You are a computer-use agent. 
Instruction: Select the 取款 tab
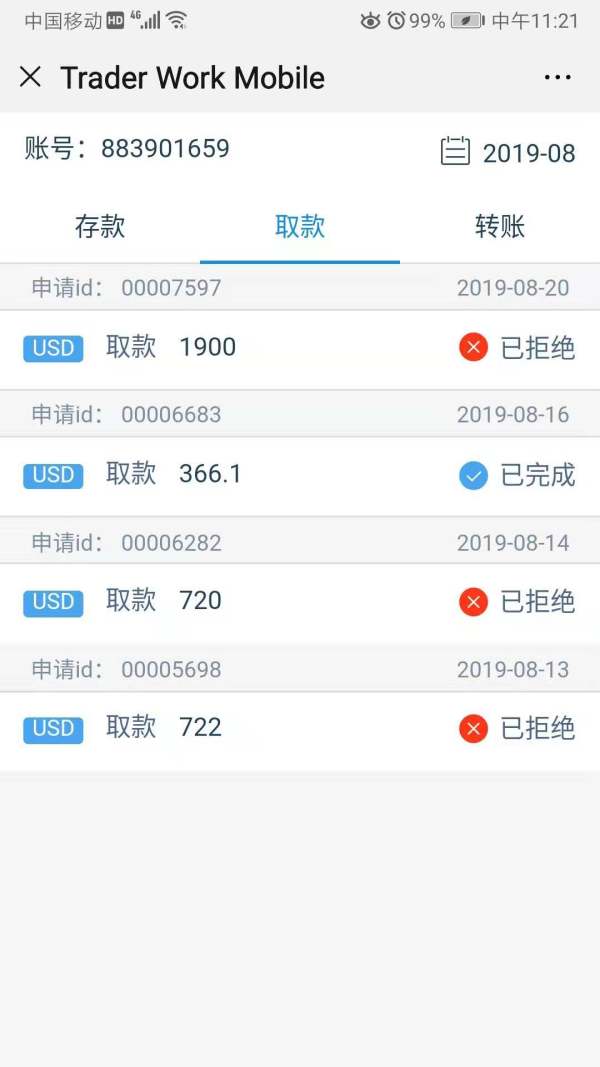pyautogui.click(x=300, y=227)
